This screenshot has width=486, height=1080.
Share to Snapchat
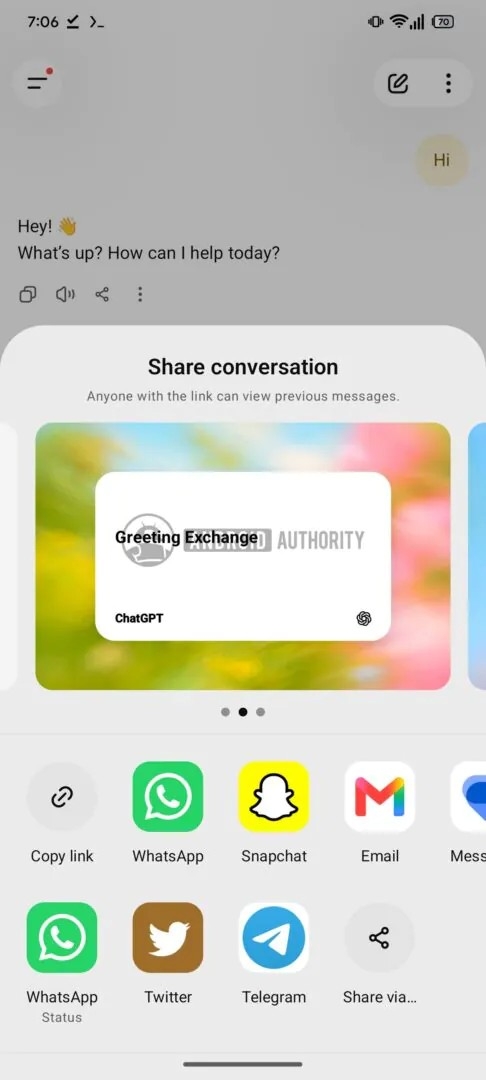click(274, 798)
